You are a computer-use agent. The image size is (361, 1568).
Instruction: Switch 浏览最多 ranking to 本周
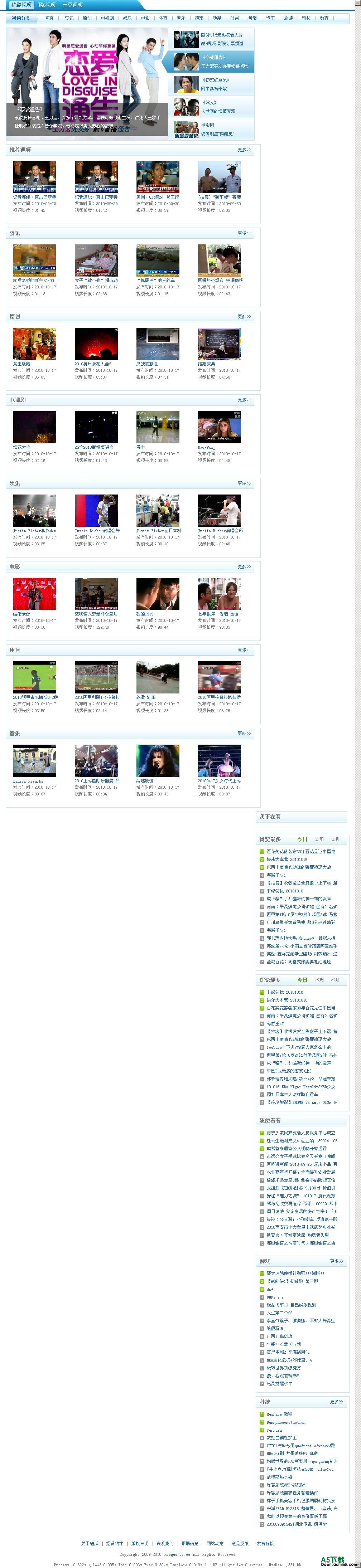tap(319, 839)
